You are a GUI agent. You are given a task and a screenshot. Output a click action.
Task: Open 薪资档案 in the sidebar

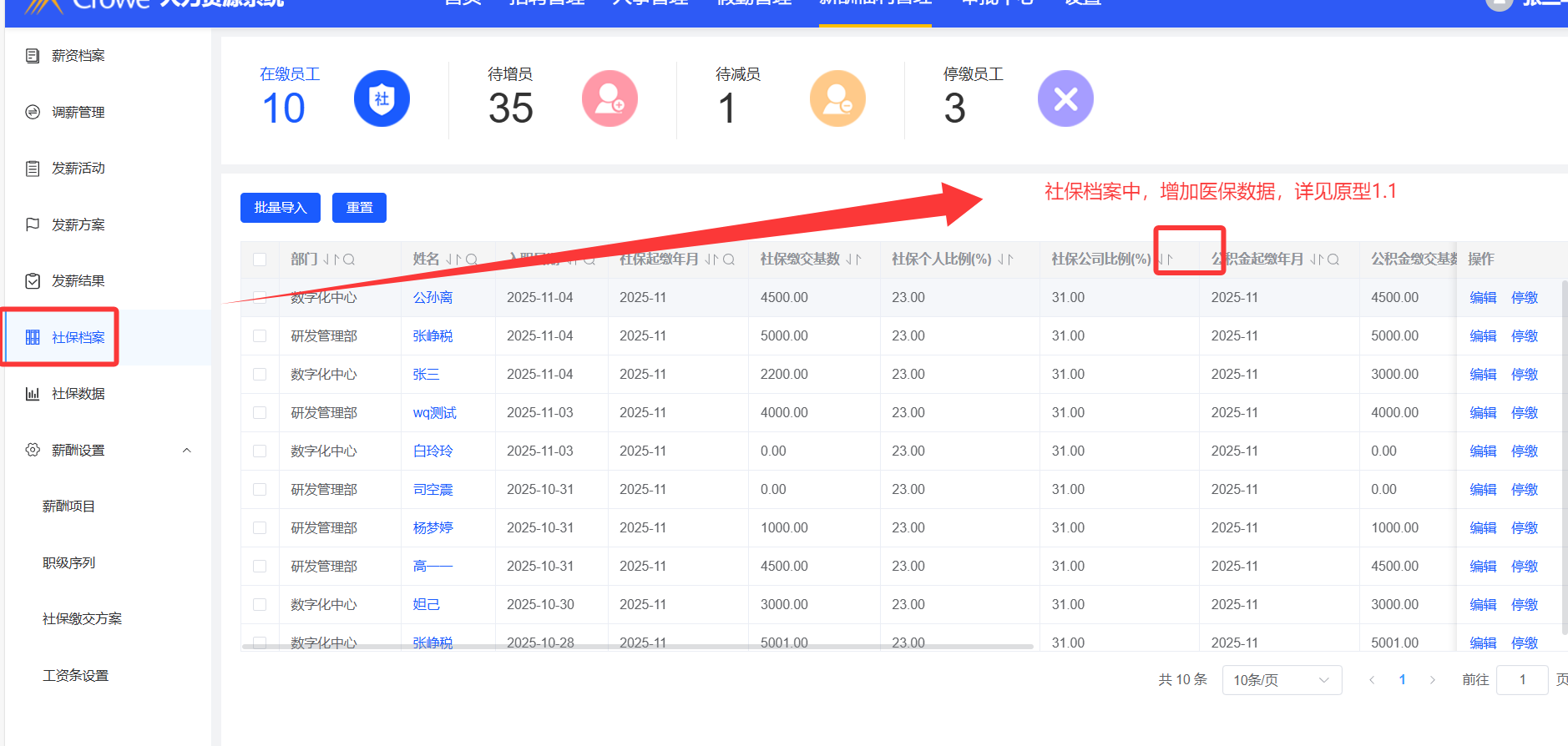point(78,56)
